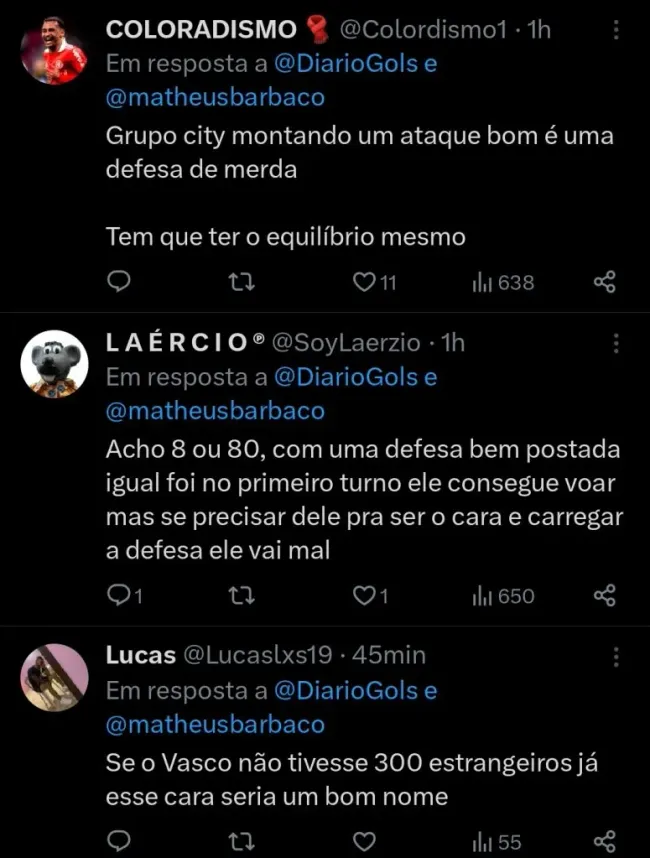Screen dimensions: 650x858
Task: View analytics for COLORADISMO's tweet
Action: [x=503, y=283]
